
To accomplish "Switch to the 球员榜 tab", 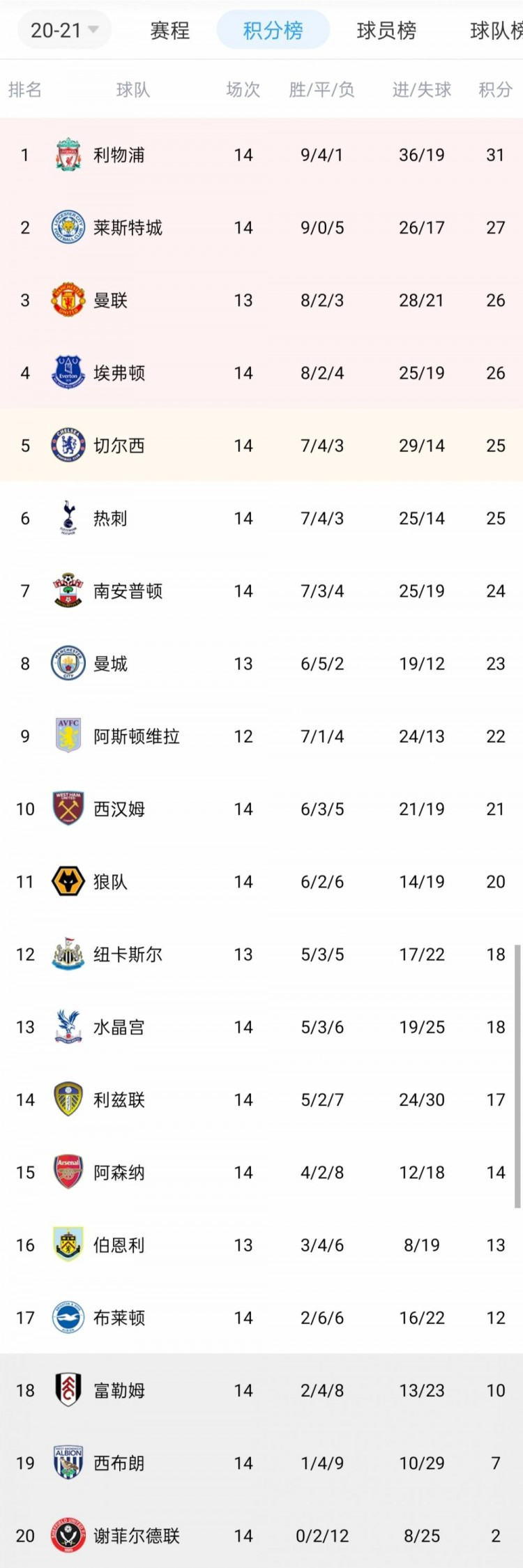I will pyautogui.click(x=386, y=30).
